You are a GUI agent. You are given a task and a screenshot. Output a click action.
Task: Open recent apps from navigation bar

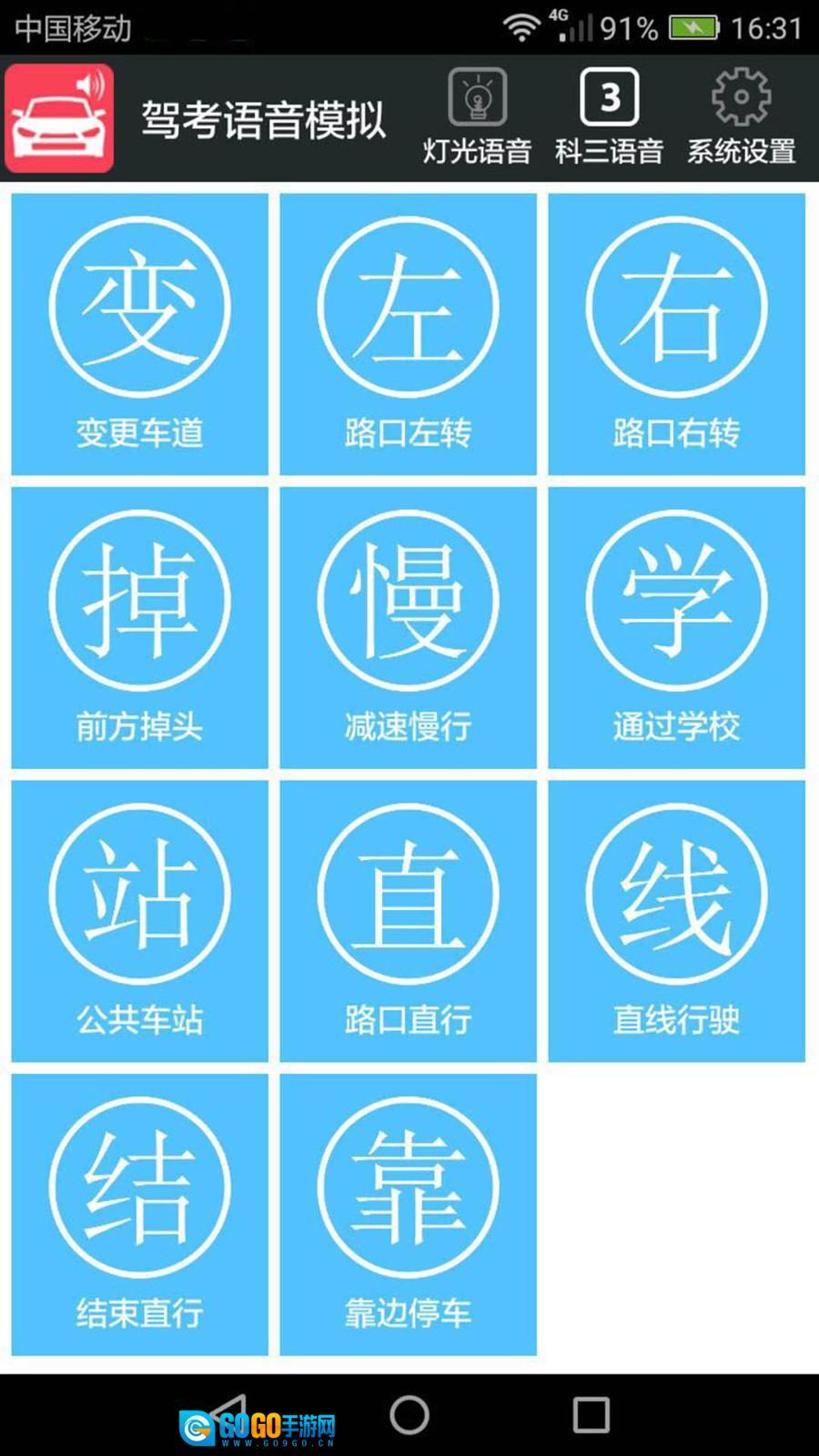[591, 1415]
